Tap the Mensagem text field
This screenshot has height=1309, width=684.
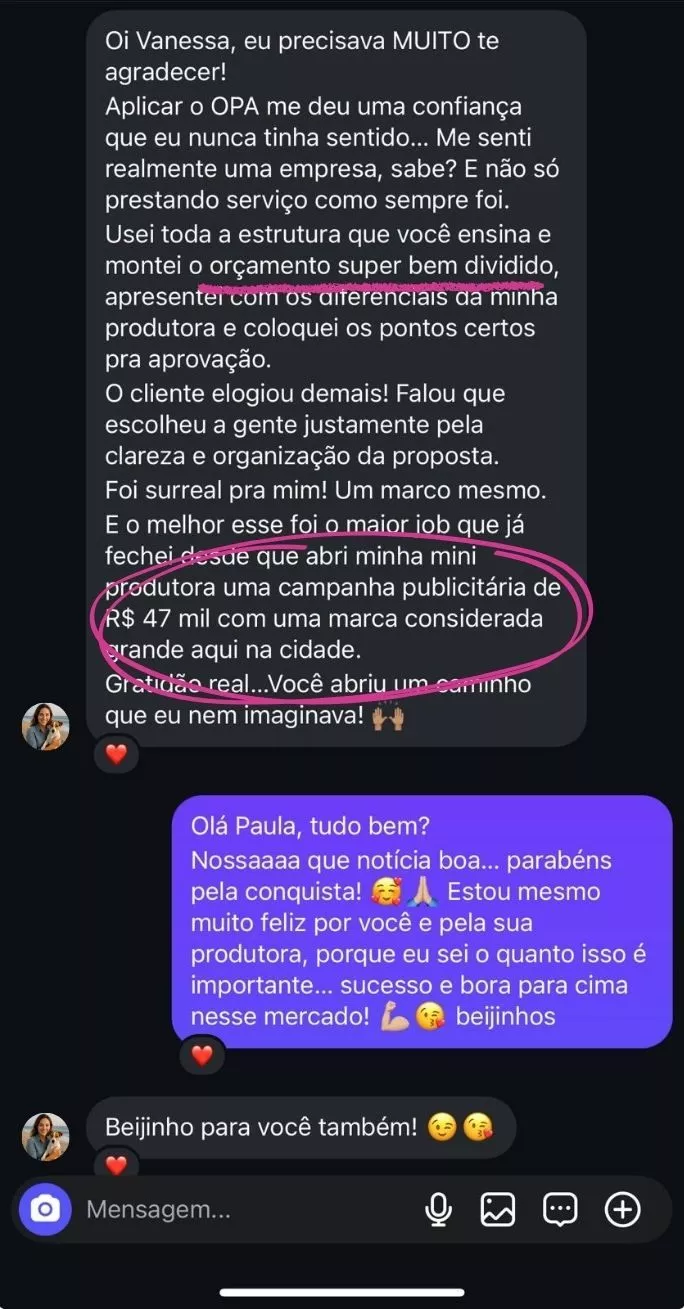(x=240, y=1210)
